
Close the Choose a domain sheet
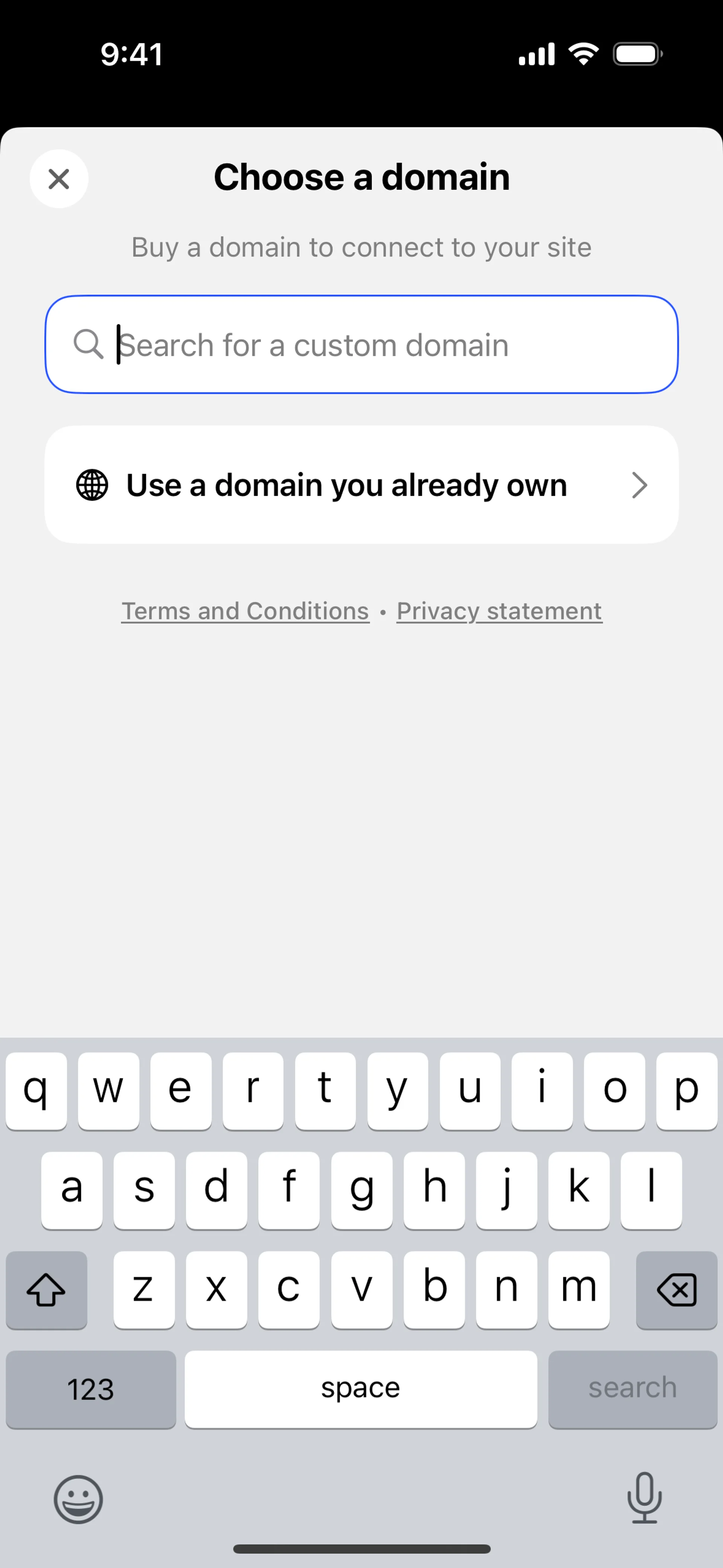coord(59,179)
